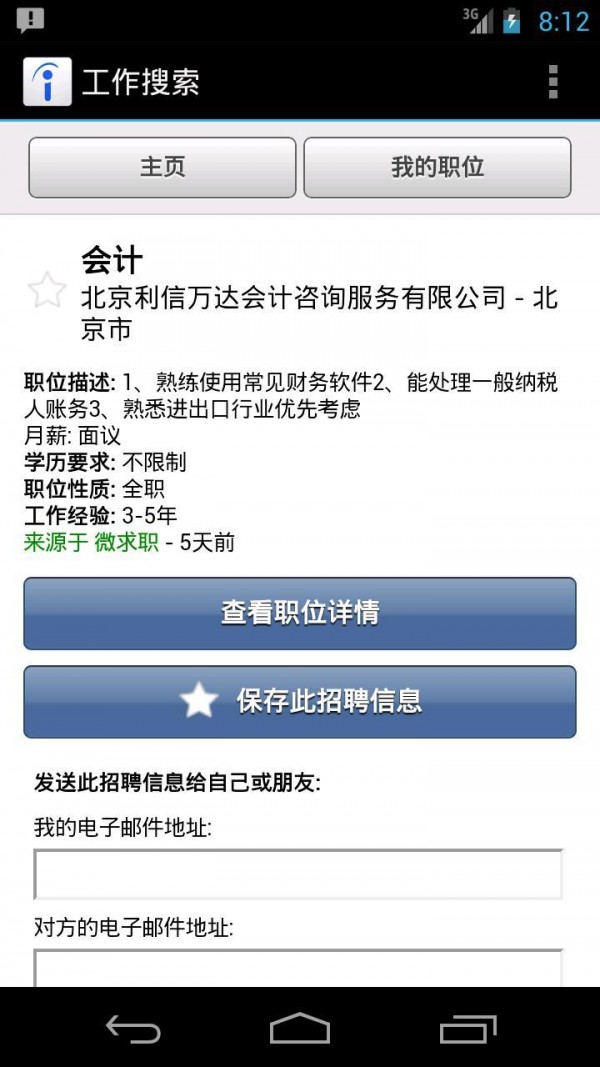This screenshot has height=1067, width=600.
Task: Go to the system home screen
Action: tap(300, 1028)
